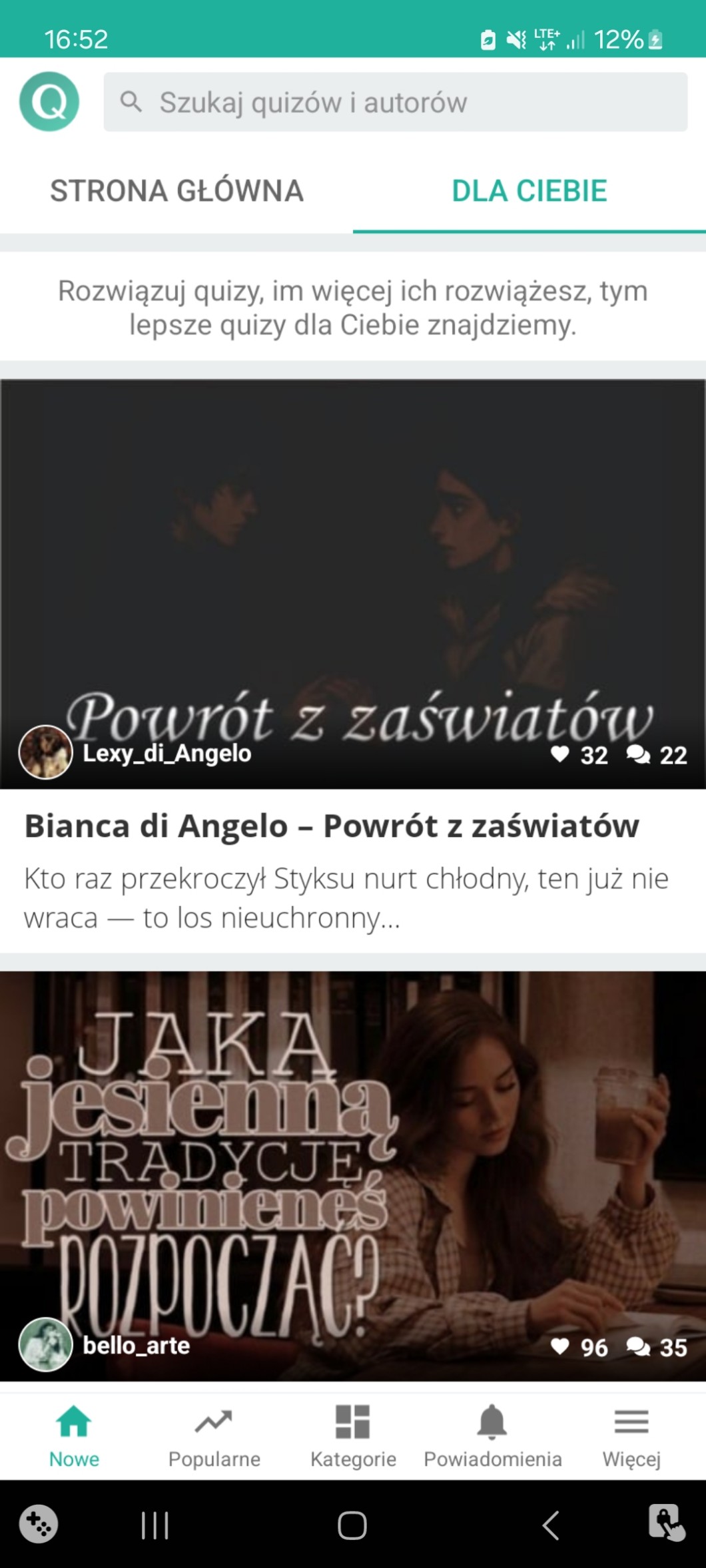Switch to the Strona główna tab
This screenshot has width=706, height=1568.
tap(176, 191)
